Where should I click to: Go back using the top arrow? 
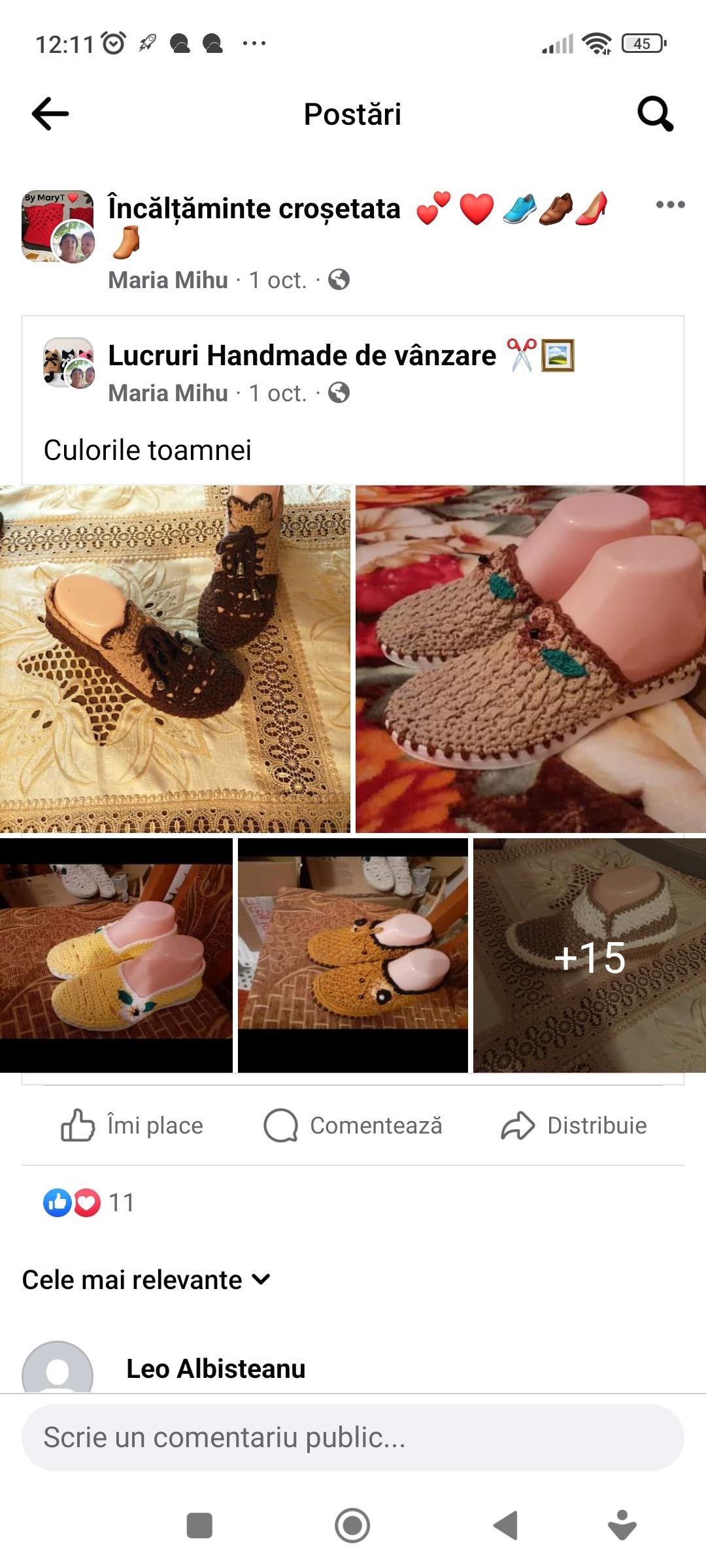tap(50, 114)
